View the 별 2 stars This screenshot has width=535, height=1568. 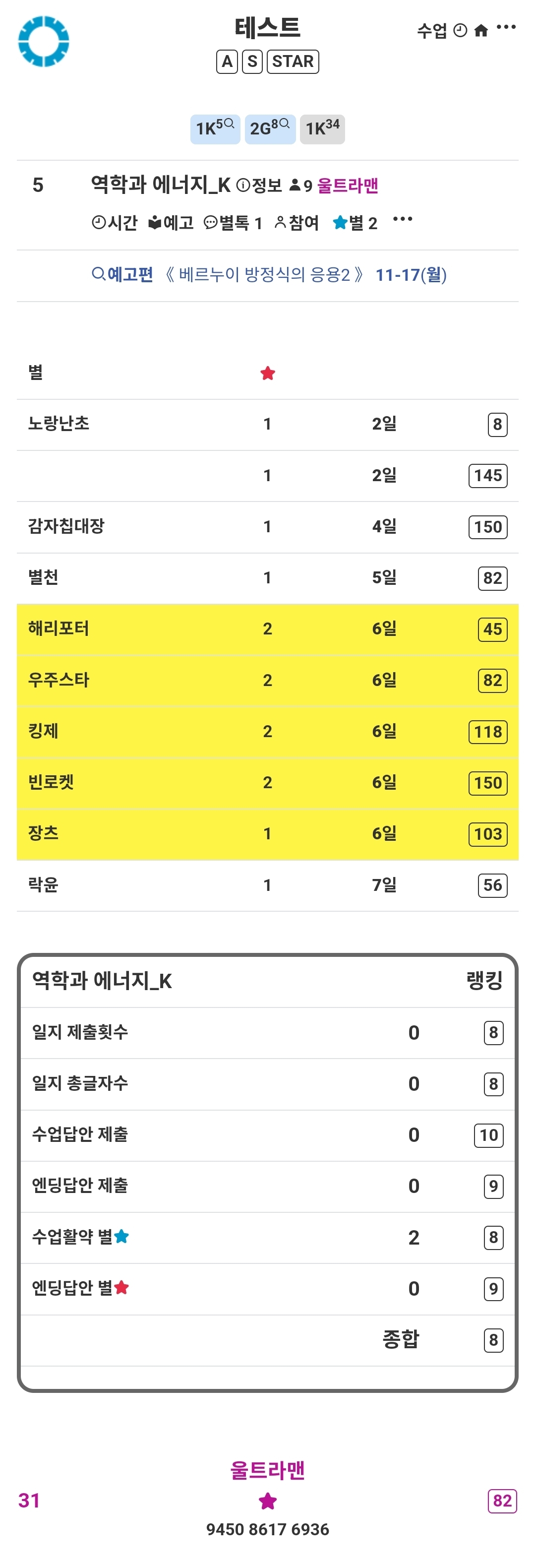355,223
